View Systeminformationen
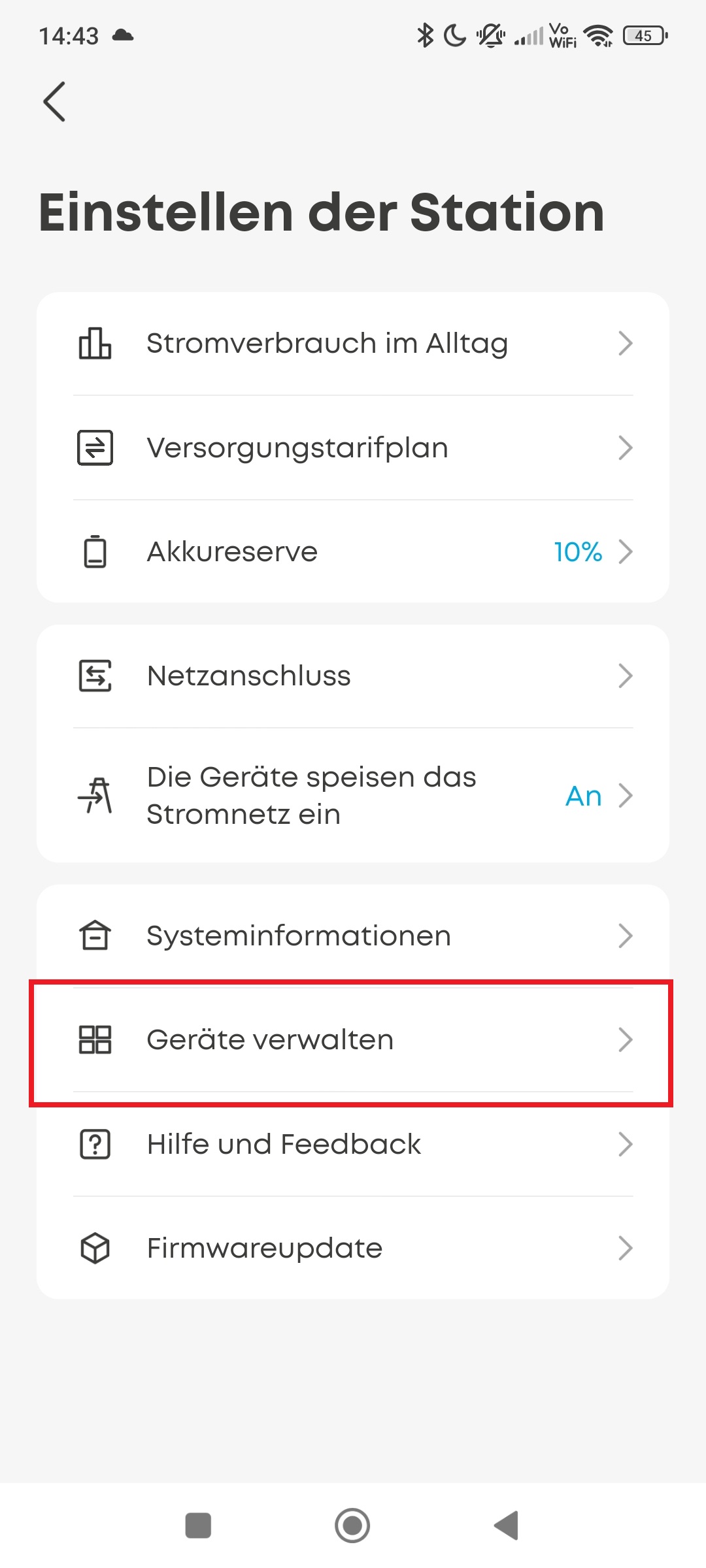Viewport: 706px width, 1568px height. point(353,936)
